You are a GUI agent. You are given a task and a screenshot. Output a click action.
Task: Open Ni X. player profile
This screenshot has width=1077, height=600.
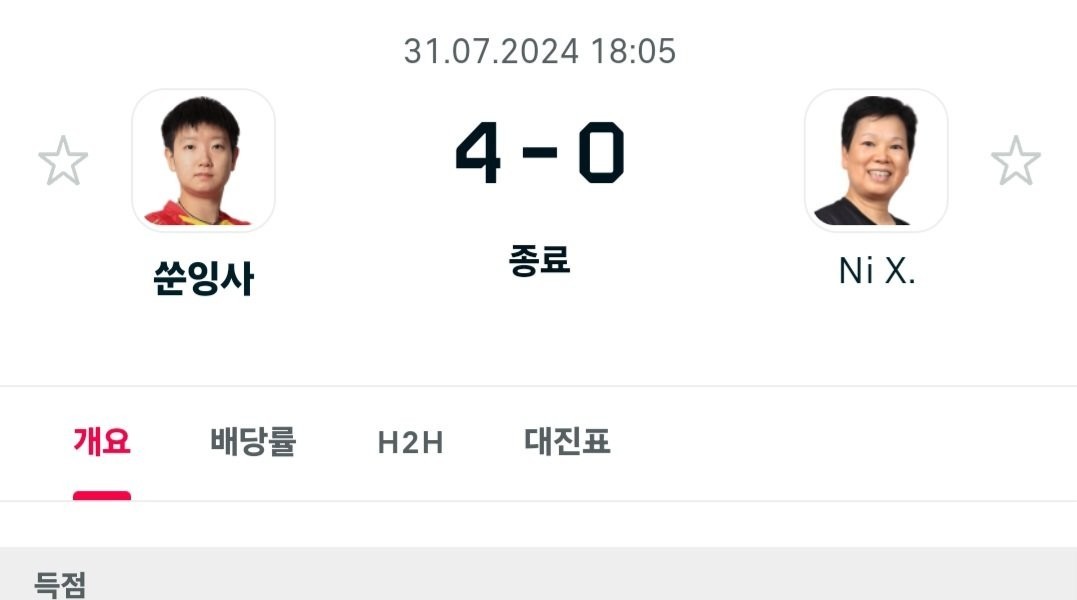[876, 160]
